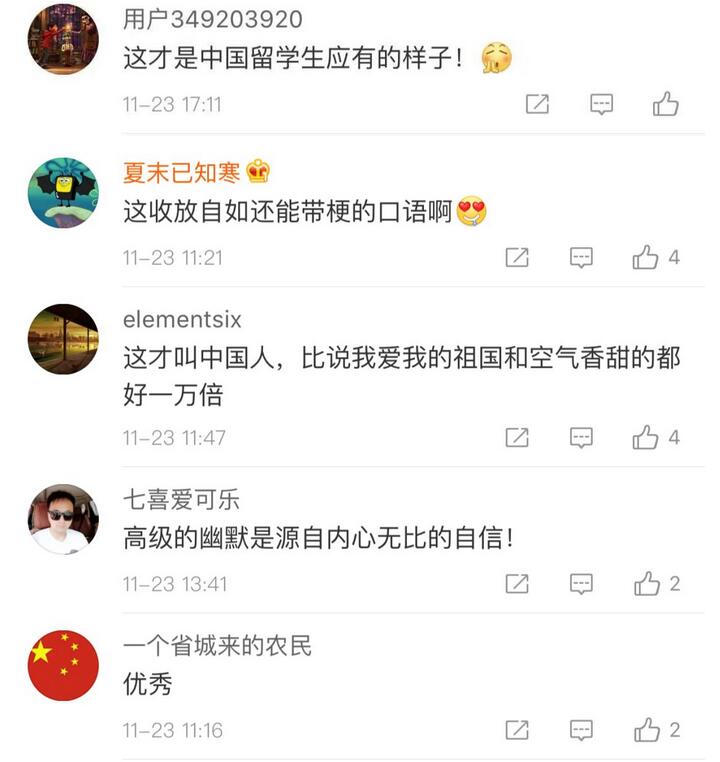Open the flag avatar of 一个省城来的农民
720x762 pixels.
point(63,665)
